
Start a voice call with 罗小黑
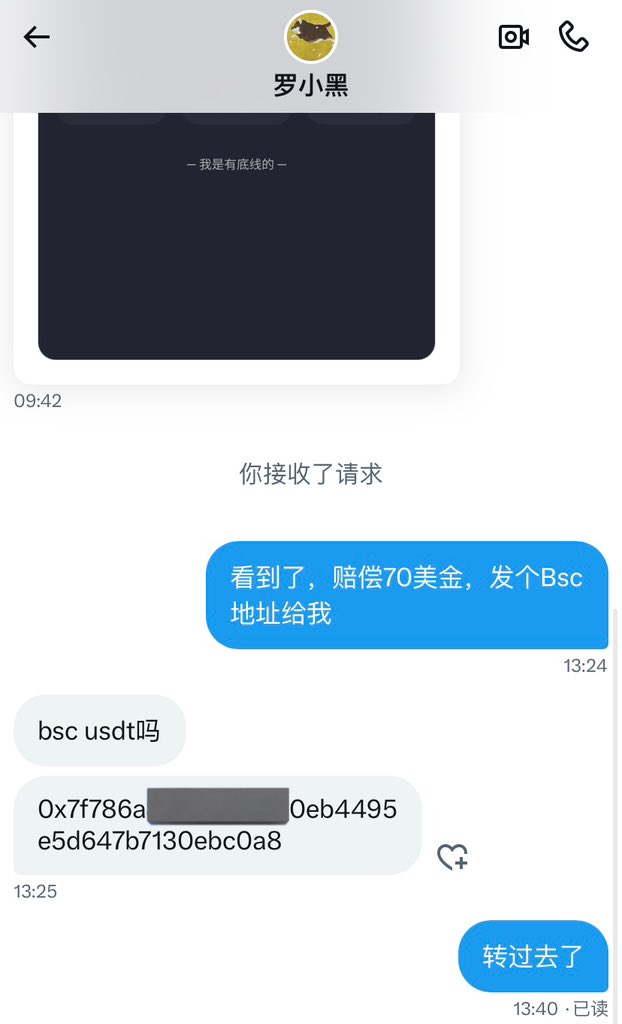pos(573,37)
